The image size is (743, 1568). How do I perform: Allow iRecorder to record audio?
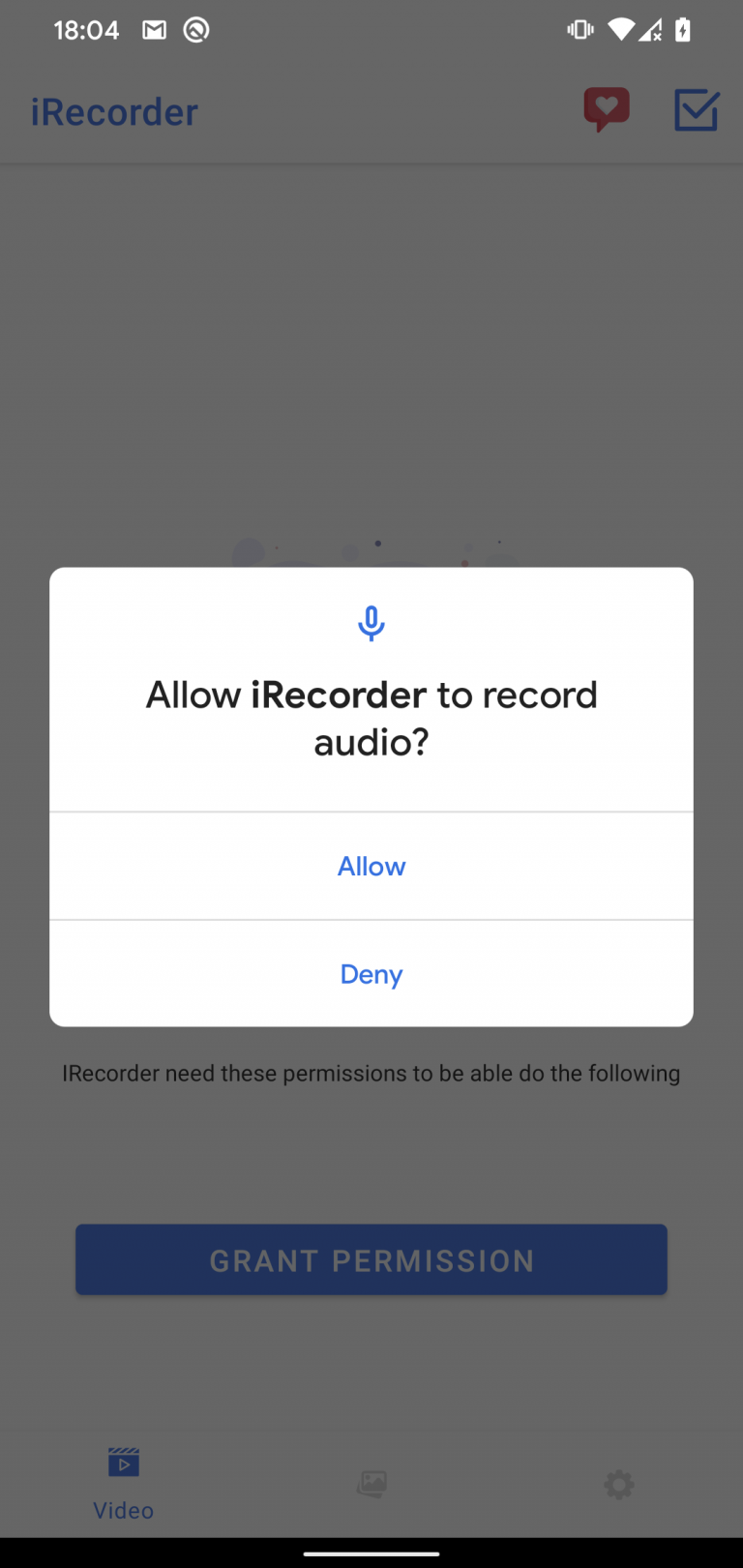click(x=371, y=866)
